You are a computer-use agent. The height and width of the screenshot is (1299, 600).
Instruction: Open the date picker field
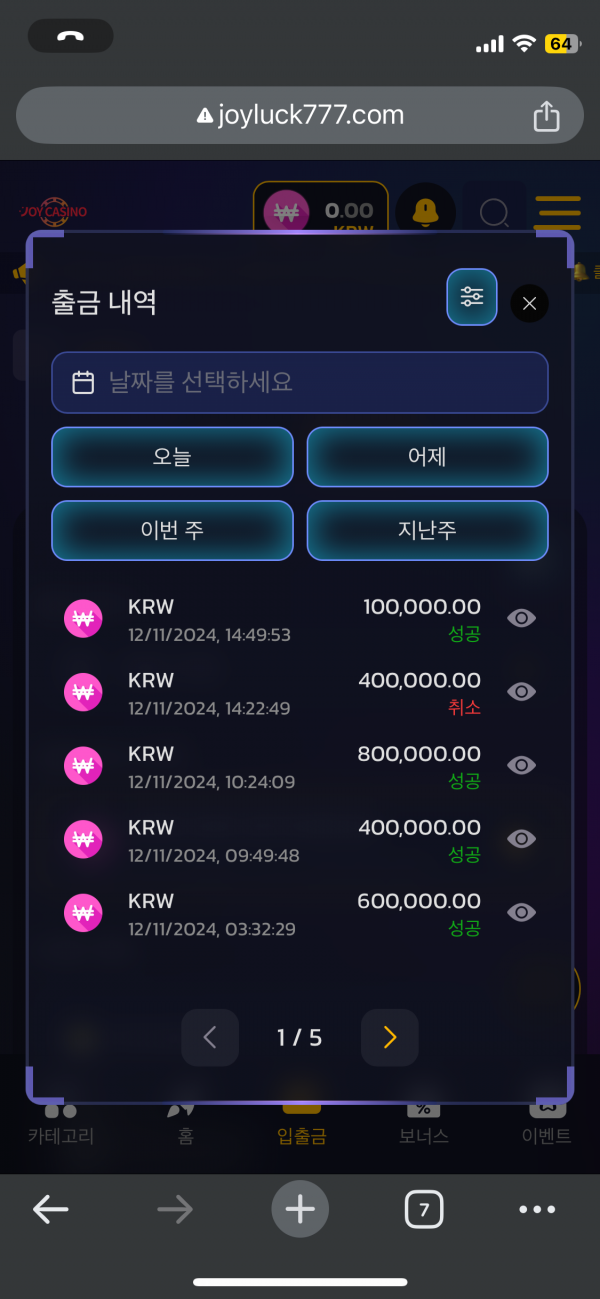(x=300, y=382)
